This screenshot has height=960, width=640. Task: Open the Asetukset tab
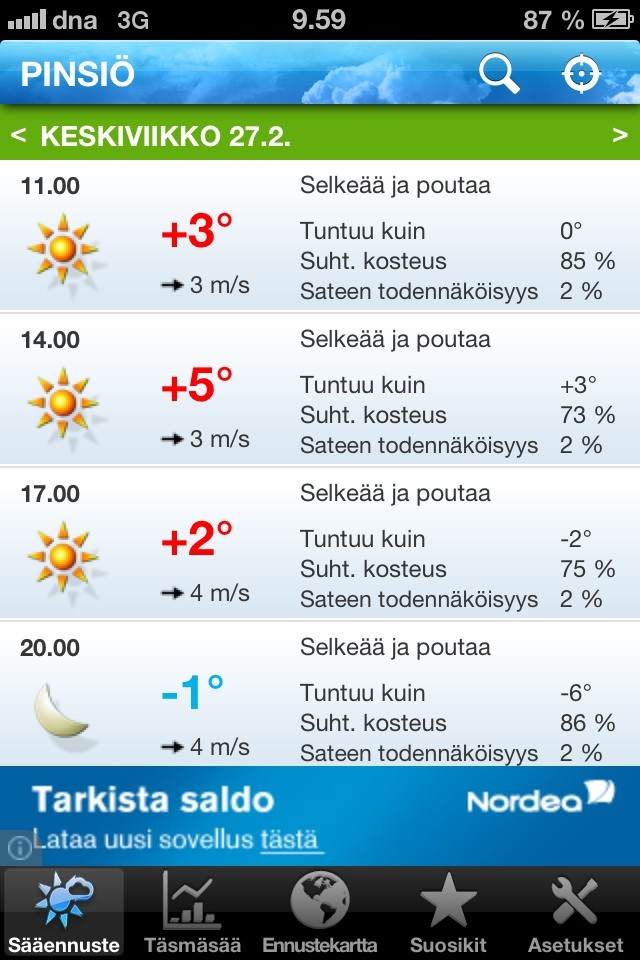click(575, 912)
